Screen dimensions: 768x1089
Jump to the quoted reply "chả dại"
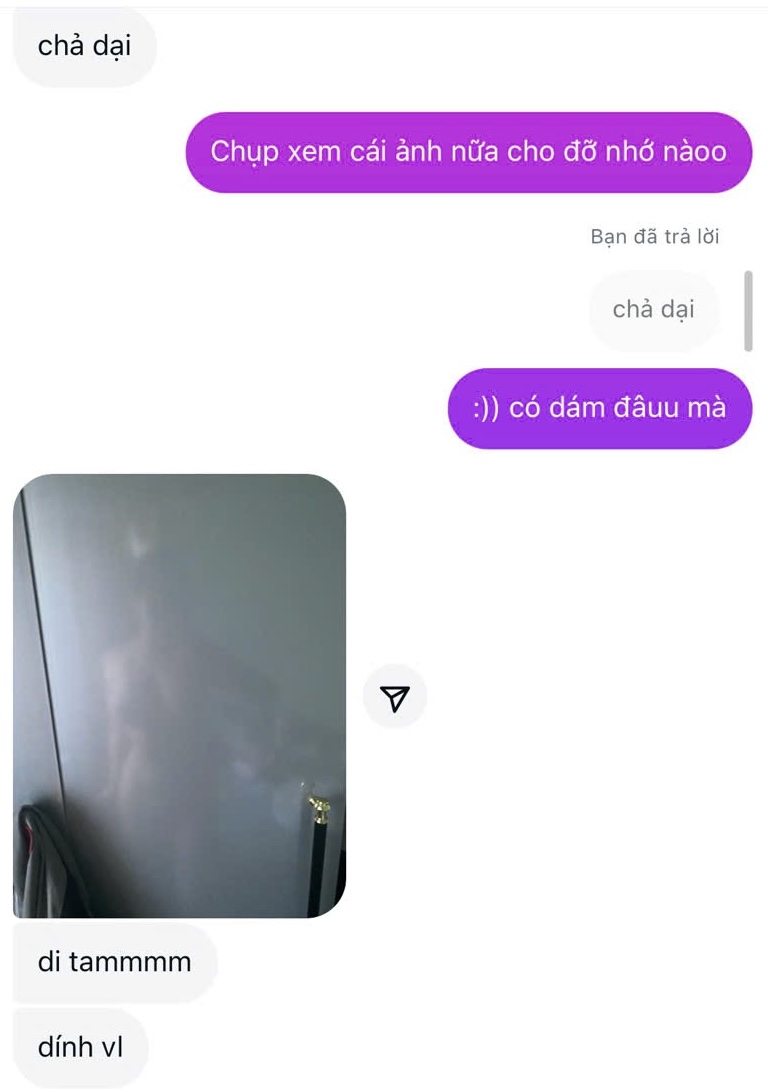[x=653, y=310]
